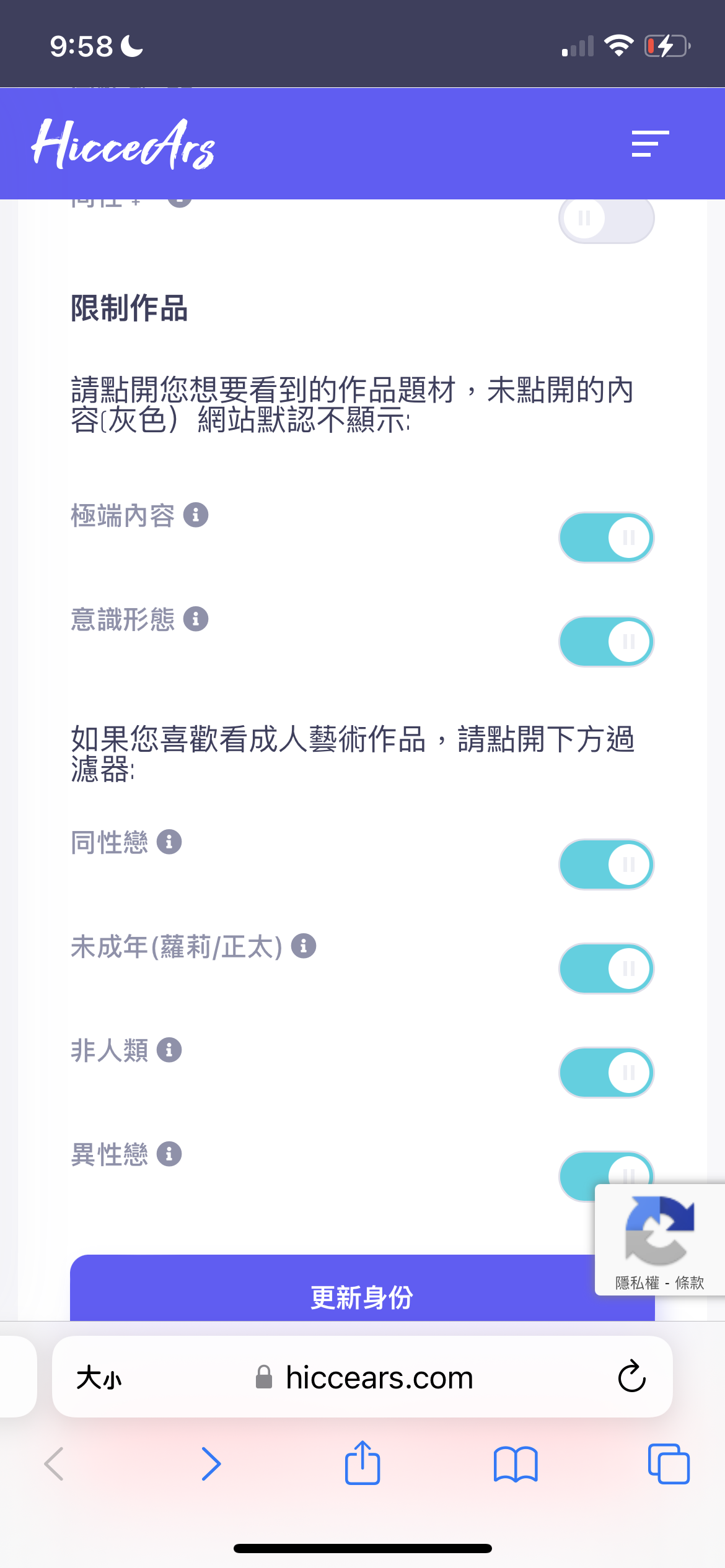Viewport: 725px width, 1568px height.
Task: Open the Safari share sheet
Action: [x=362, y=1463]
